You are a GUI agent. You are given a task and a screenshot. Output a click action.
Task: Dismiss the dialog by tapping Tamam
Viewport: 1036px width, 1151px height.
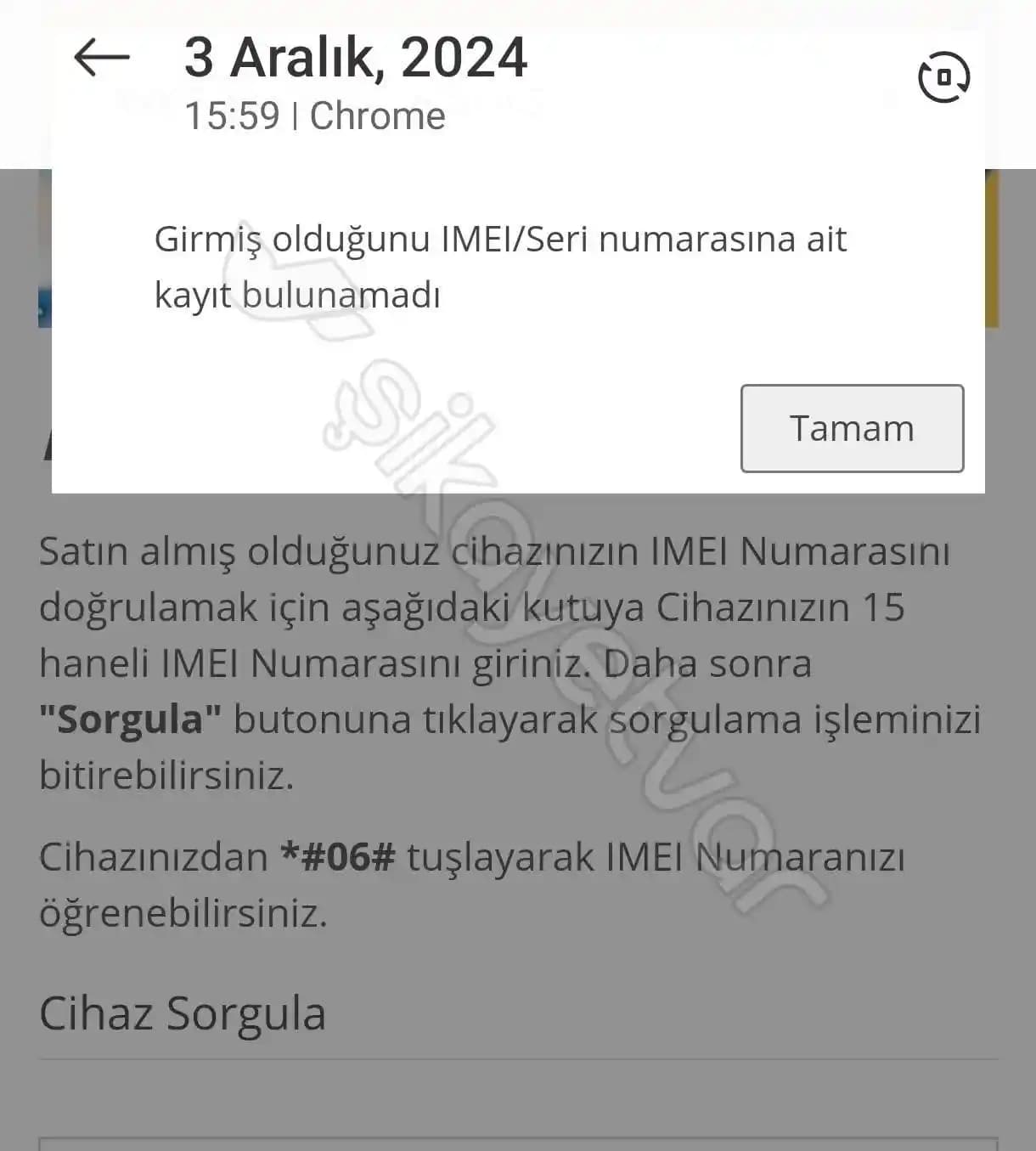[852, 428]
